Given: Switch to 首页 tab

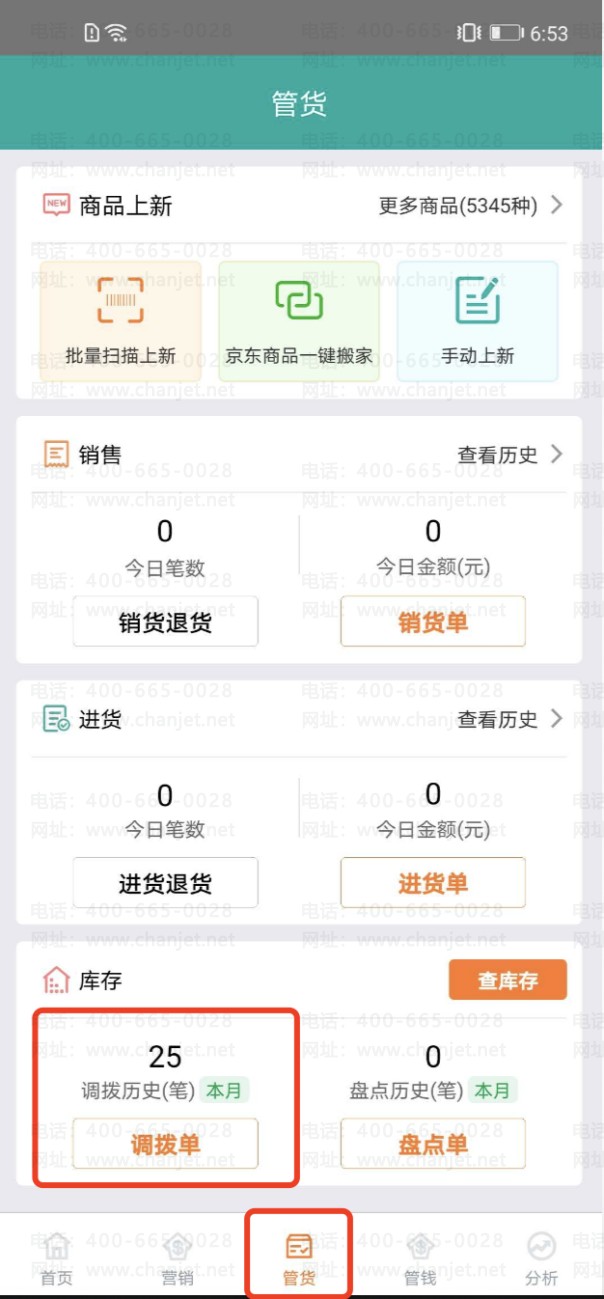Looking at the screenshot, I should (x=56, y=1257).
